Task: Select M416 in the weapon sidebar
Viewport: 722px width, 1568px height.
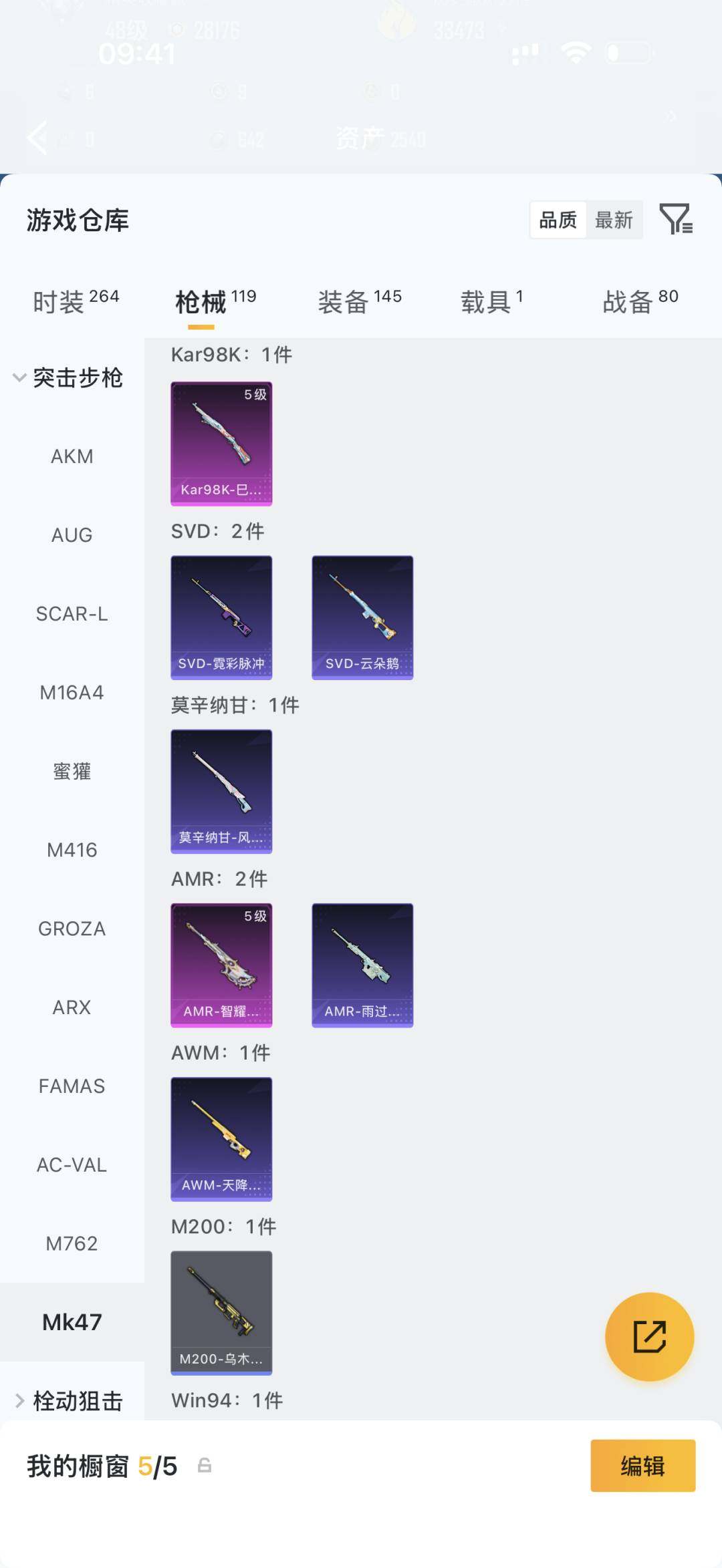Action: point(72,849)
